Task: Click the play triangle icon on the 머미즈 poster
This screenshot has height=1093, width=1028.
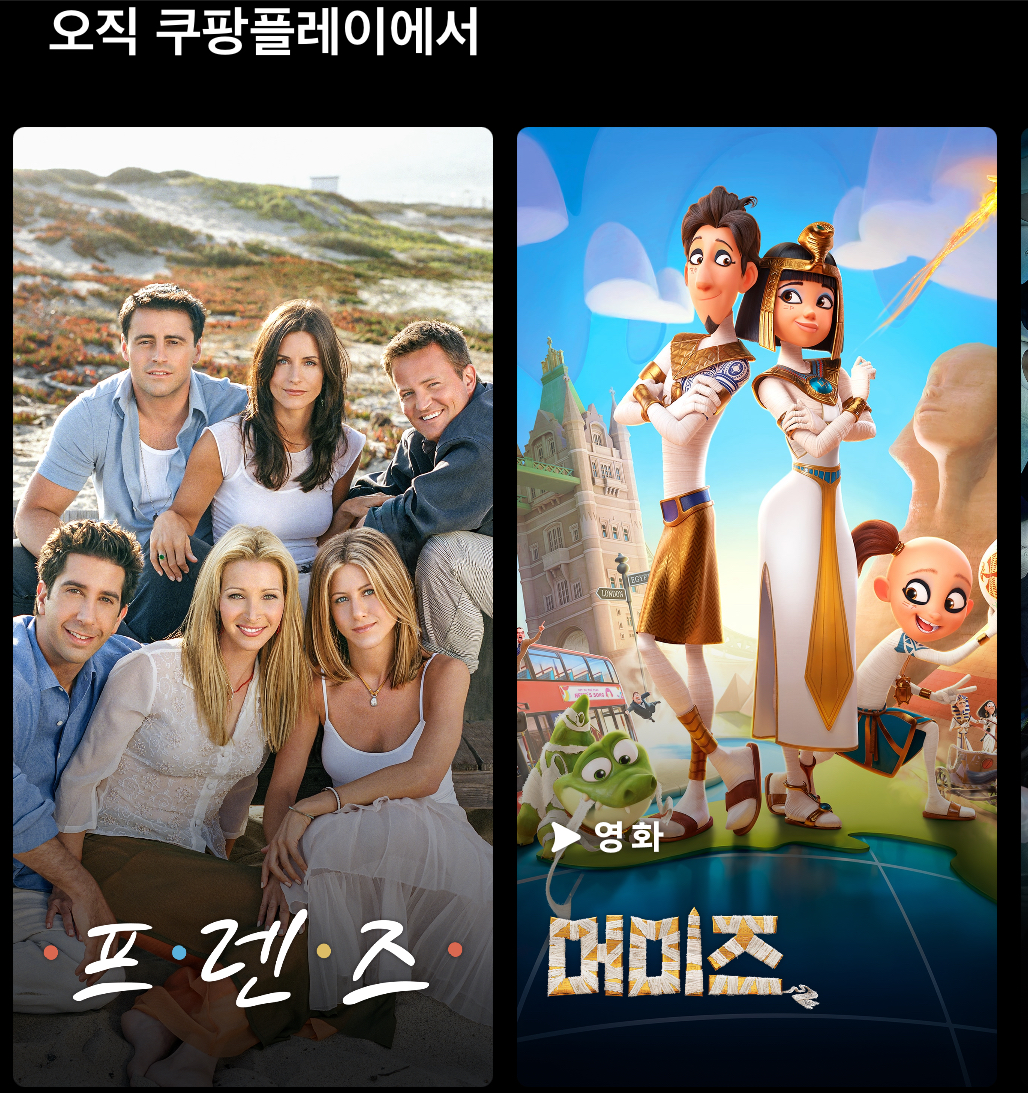Action: [x=568, y=836]
